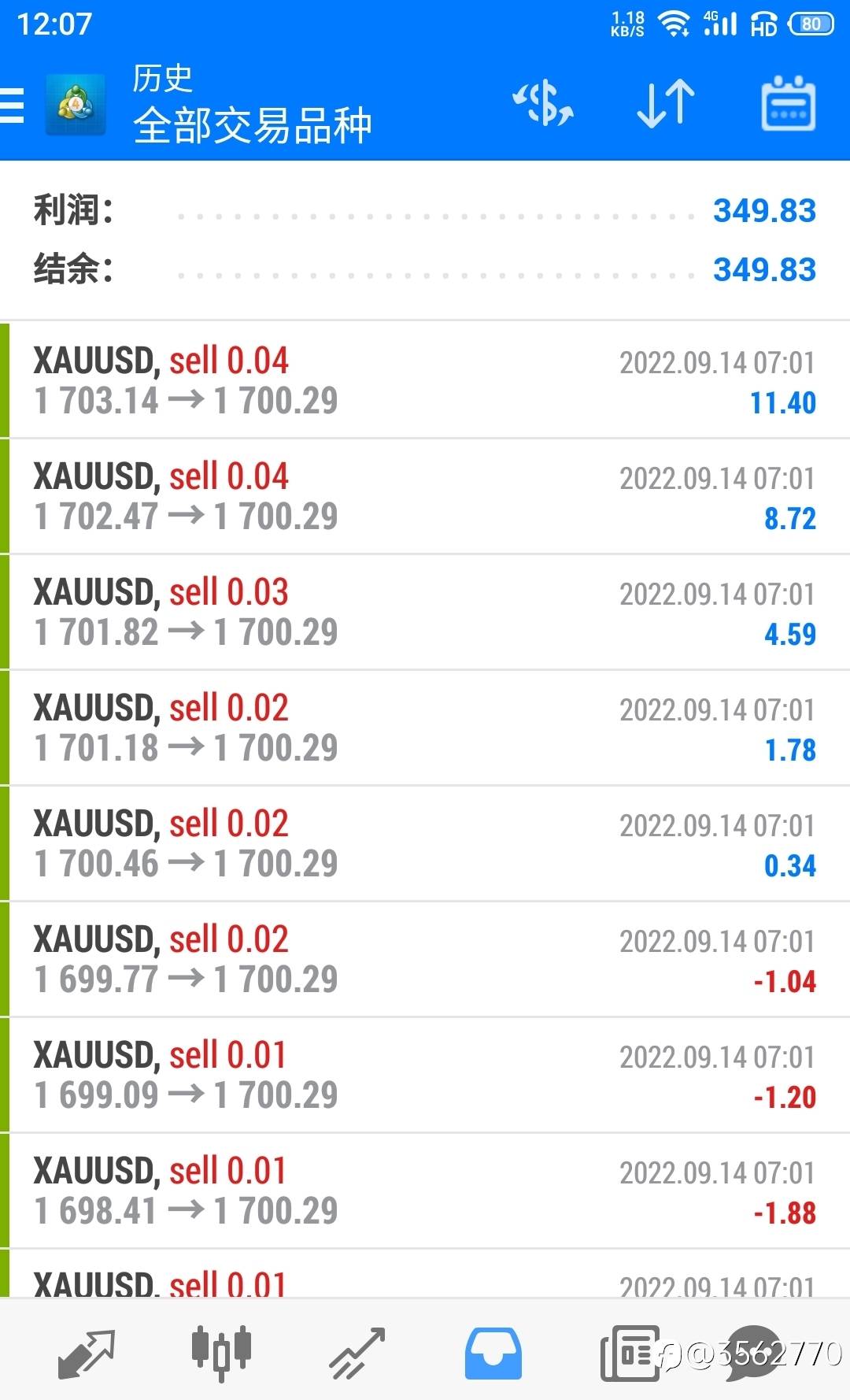Switch to the Trade tab
850x1400 pixels.
[357, 1354]
